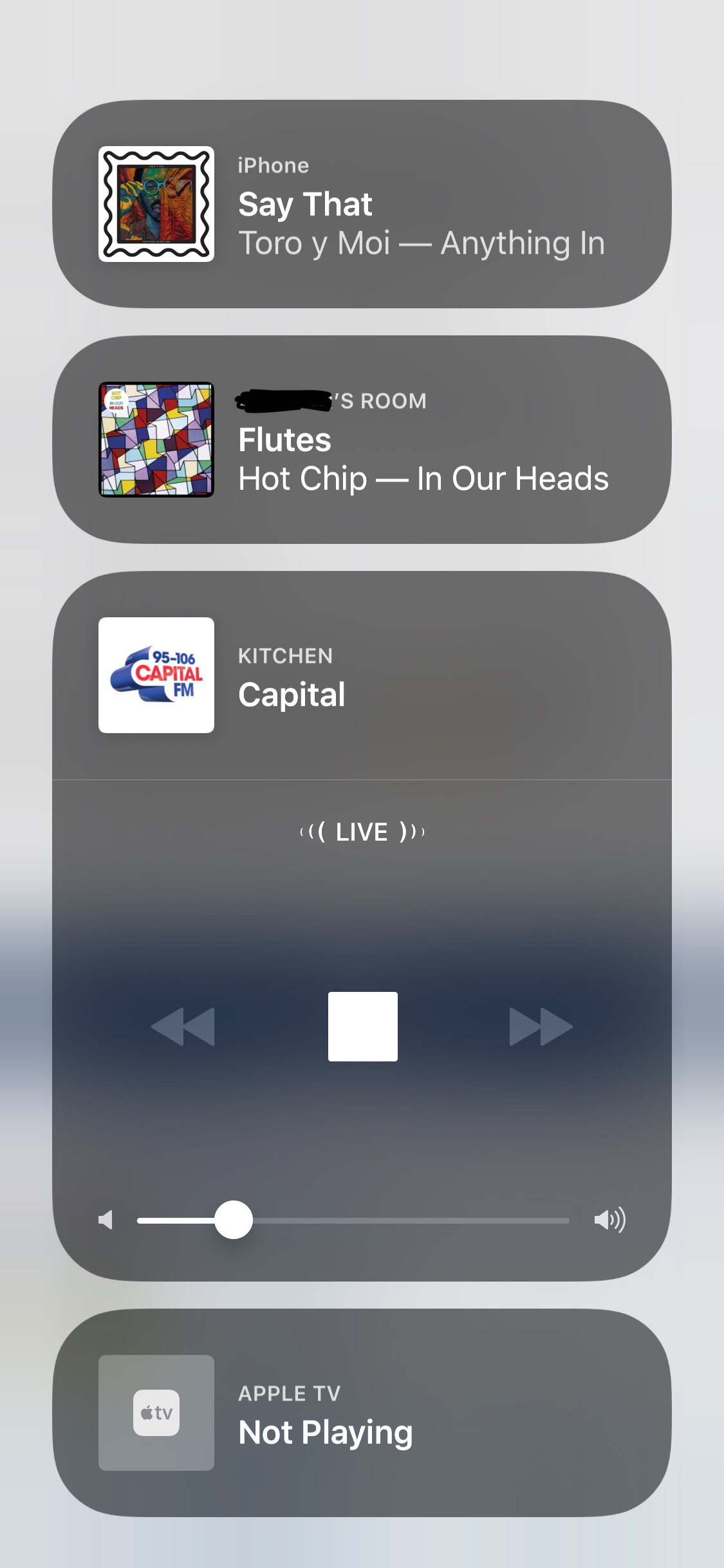Tap the rewind button in Kitchen player
Image resolution: width=724 pixels, height=1568 pixels.
pyautogui.click(x=183, y=1026)
